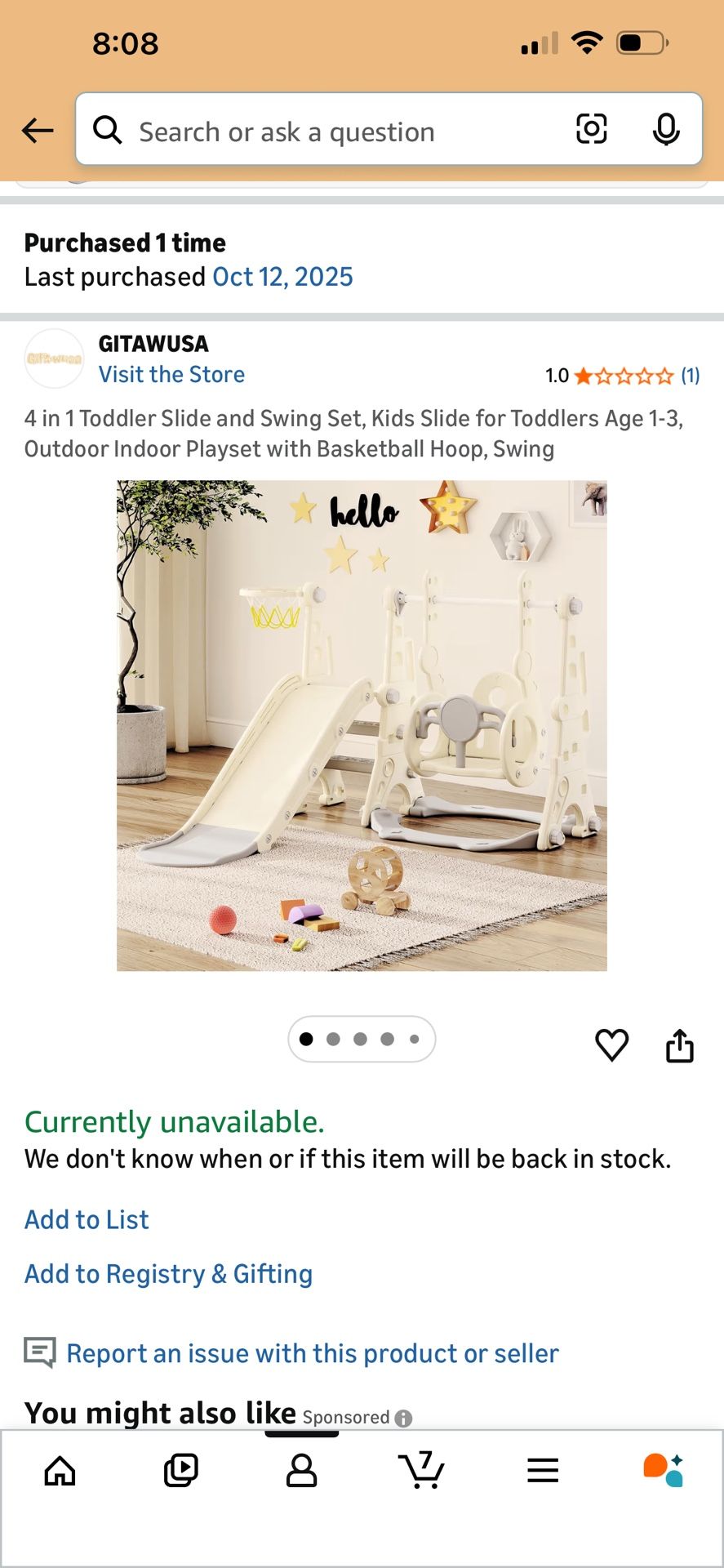
Task: Open the Inspire video tab
Action: [180, 1471]
